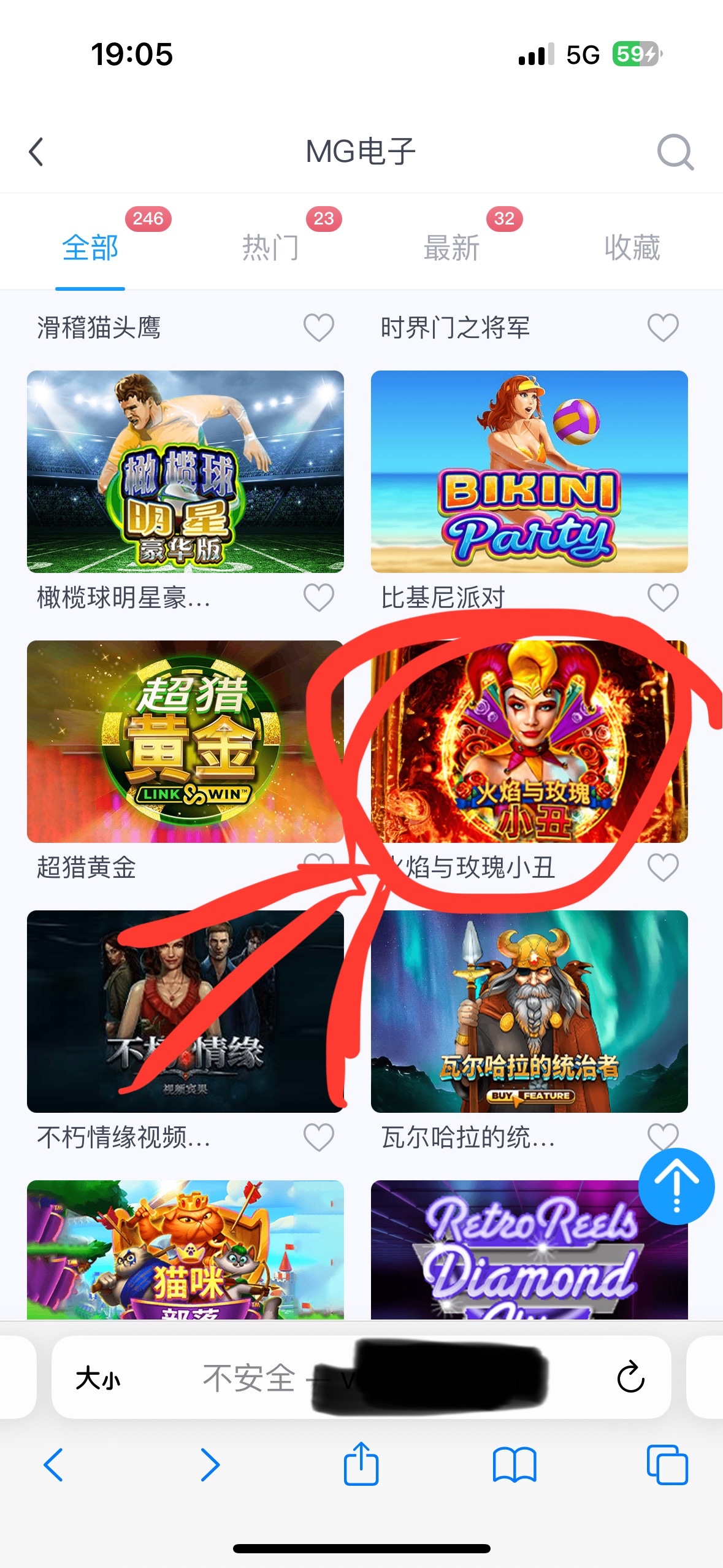Favorite the 滑稽猫头鹰 game
The width and height of the screenshot is (723, 1568).
319,328
